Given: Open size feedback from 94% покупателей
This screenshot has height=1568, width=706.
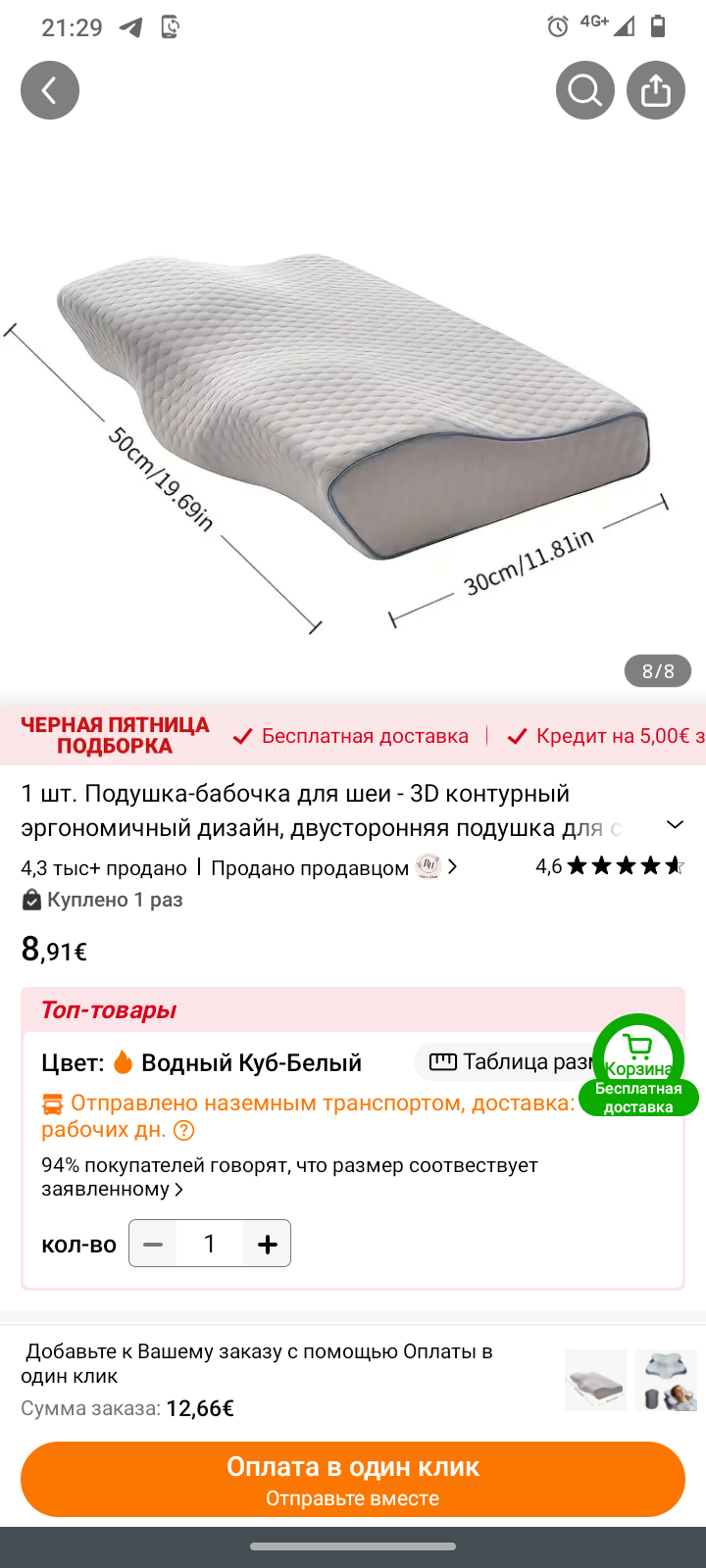Looking at the screenshot, I should click(x=289, y=1176).
